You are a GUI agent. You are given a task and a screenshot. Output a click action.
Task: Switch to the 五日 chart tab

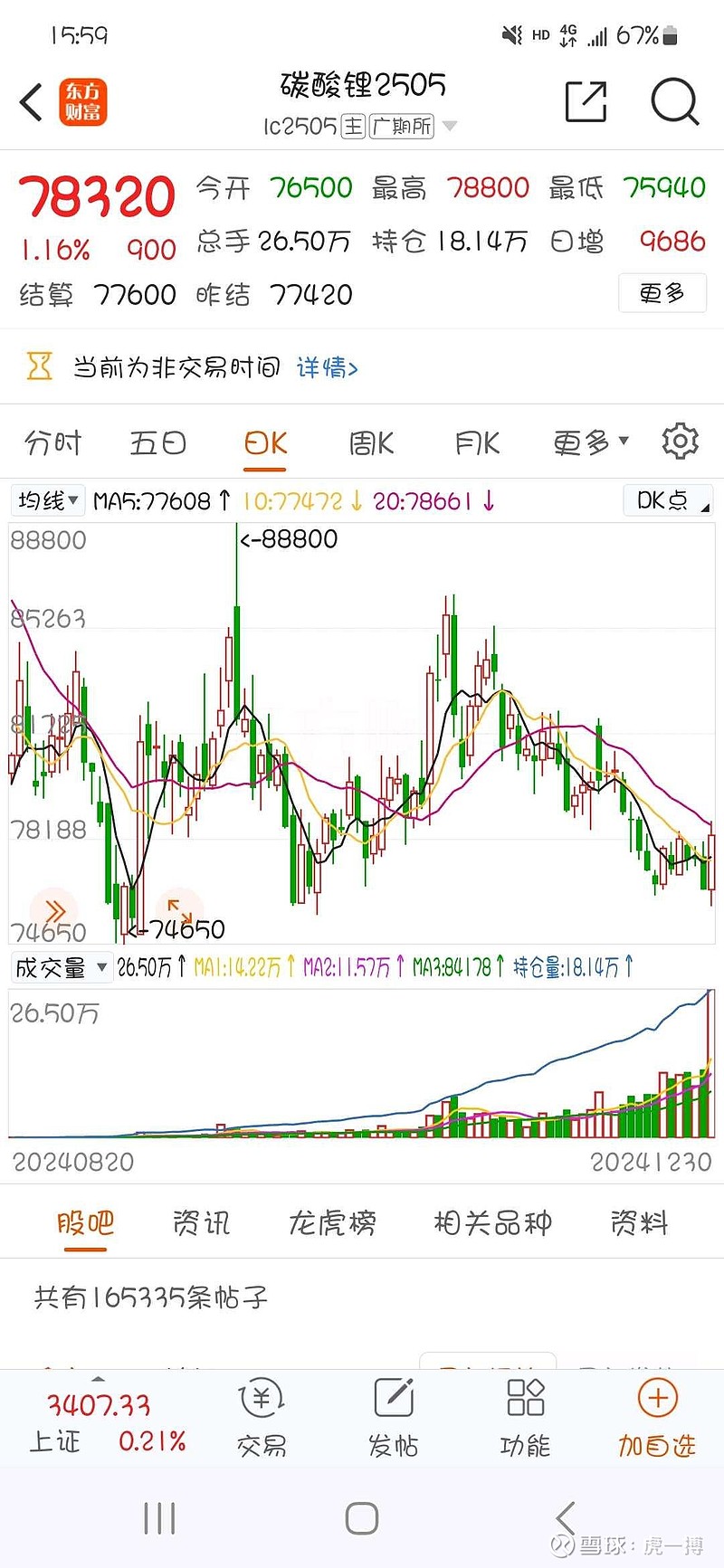pos(158,443)
